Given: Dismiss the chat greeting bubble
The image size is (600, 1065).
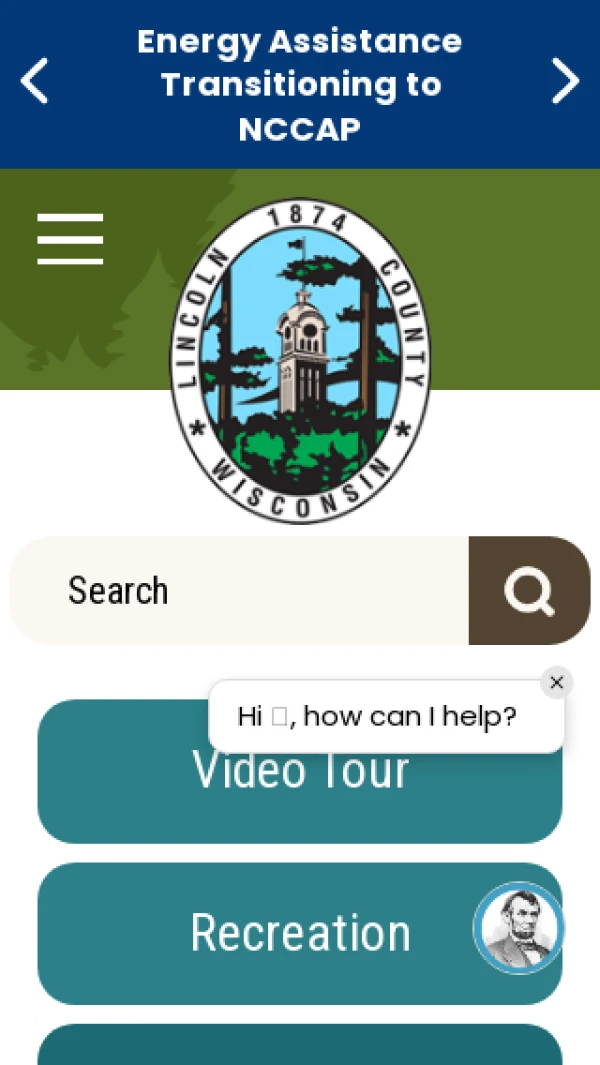Looking at the screenshot, I should (557, 682).
